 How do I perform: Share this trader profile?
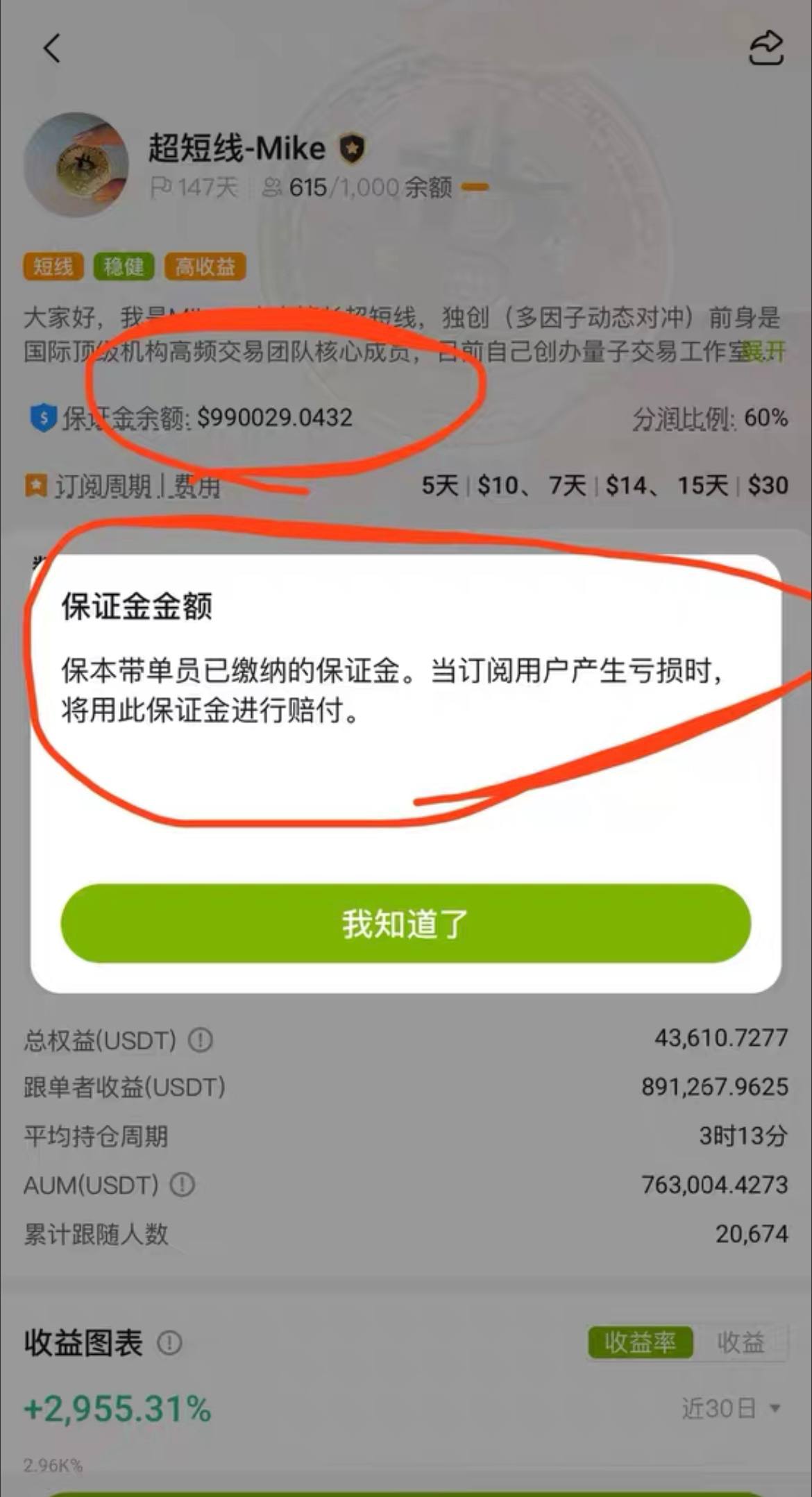766,49
